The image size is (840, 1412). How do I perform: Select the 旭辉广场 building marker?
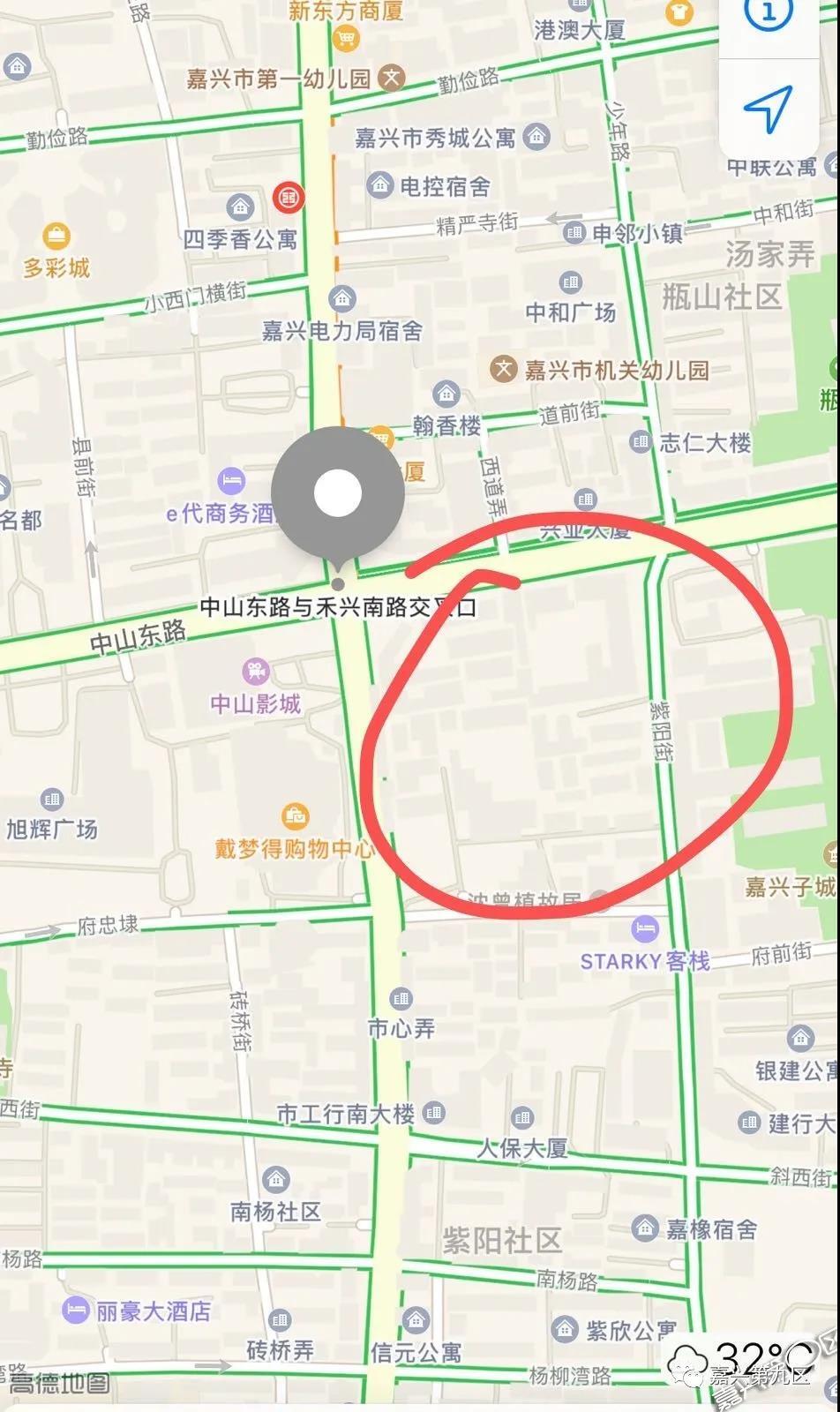pos(52,800)
